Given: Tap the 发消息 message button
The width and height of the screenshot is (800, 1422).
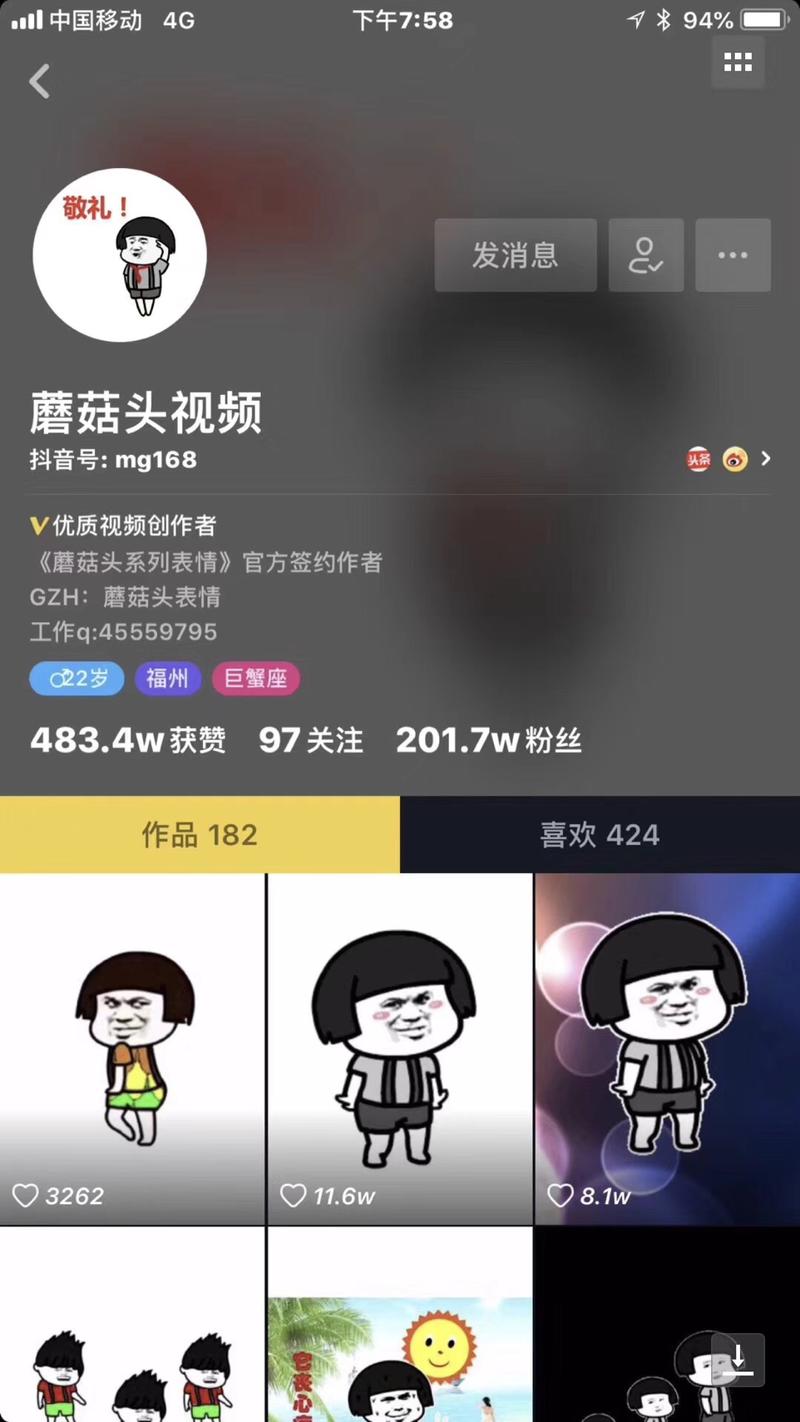Looking at the screenshot, I should (x=515, y=255).
